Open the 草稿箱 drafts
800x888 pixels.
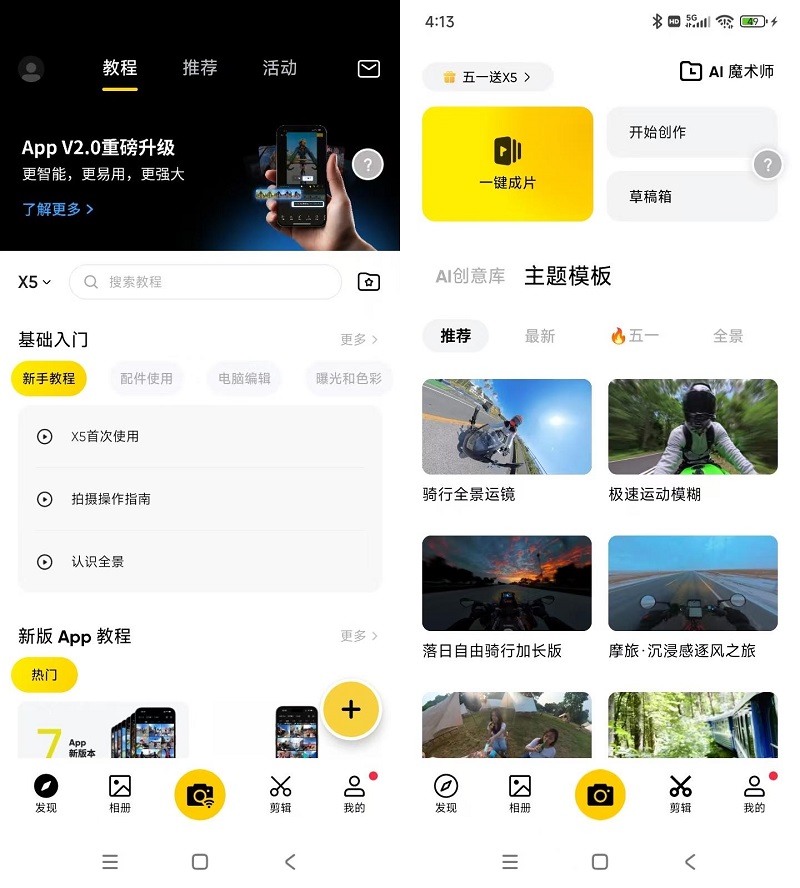point(691,196)
